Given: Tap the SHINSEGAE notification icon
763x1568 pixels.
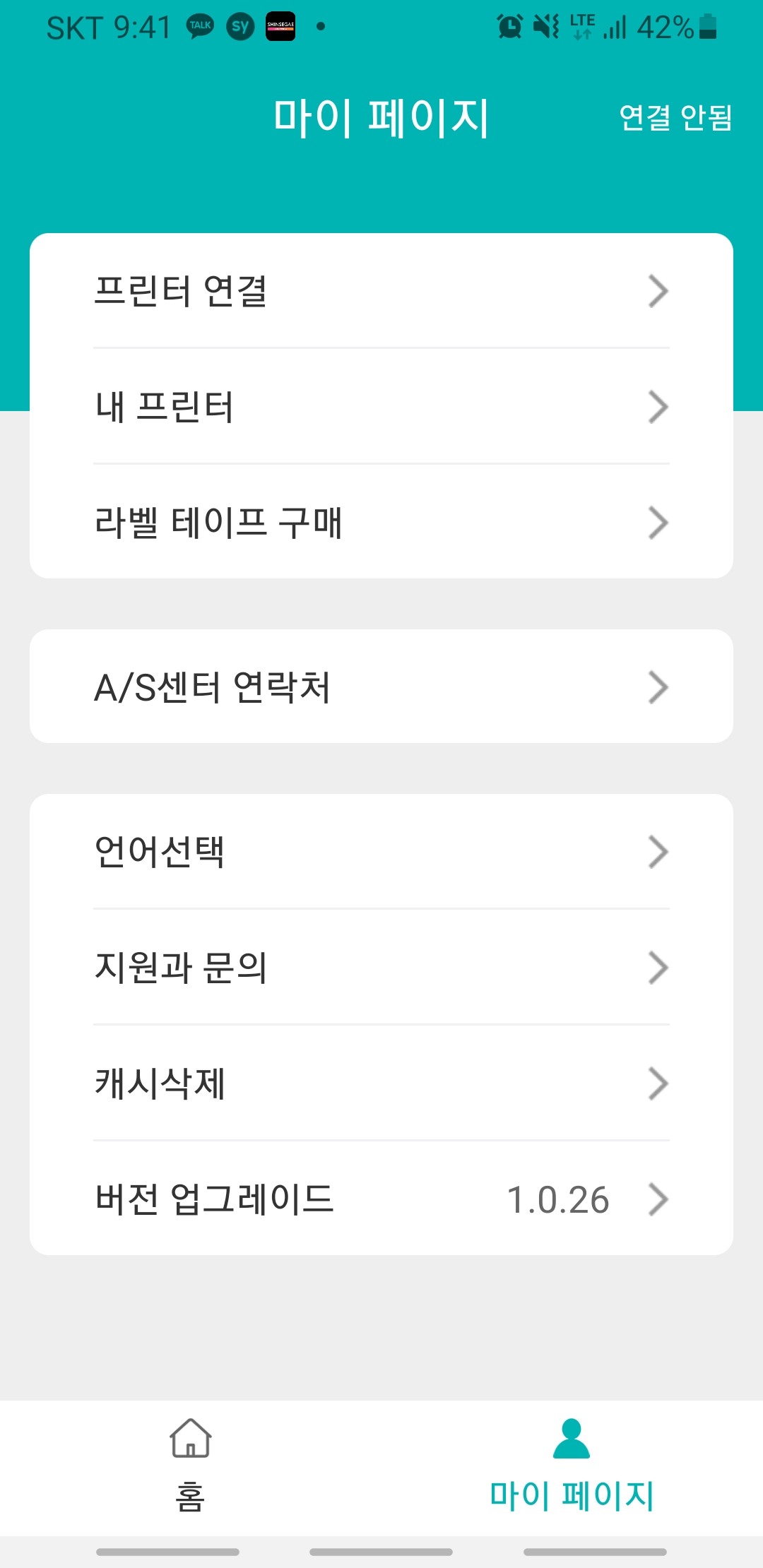Looking at the screenshot, I should coord(280,27).
